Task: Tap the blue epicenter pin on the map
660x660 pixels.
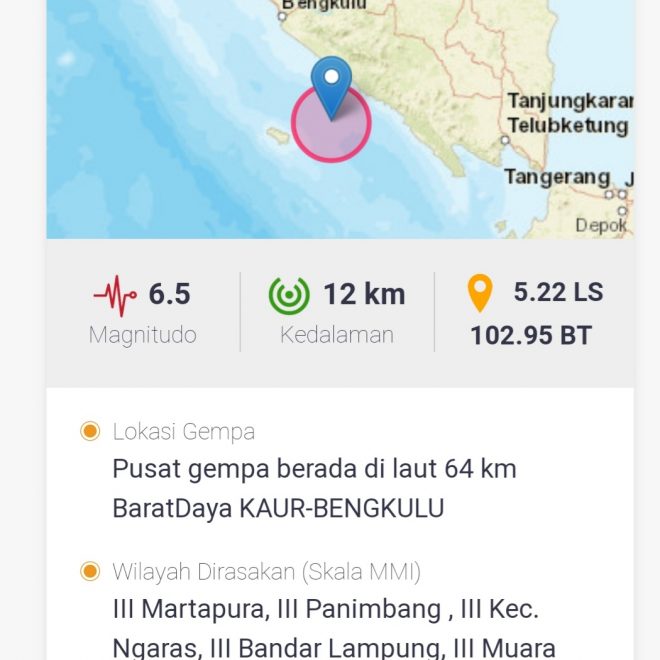Action: pos(331,82)
